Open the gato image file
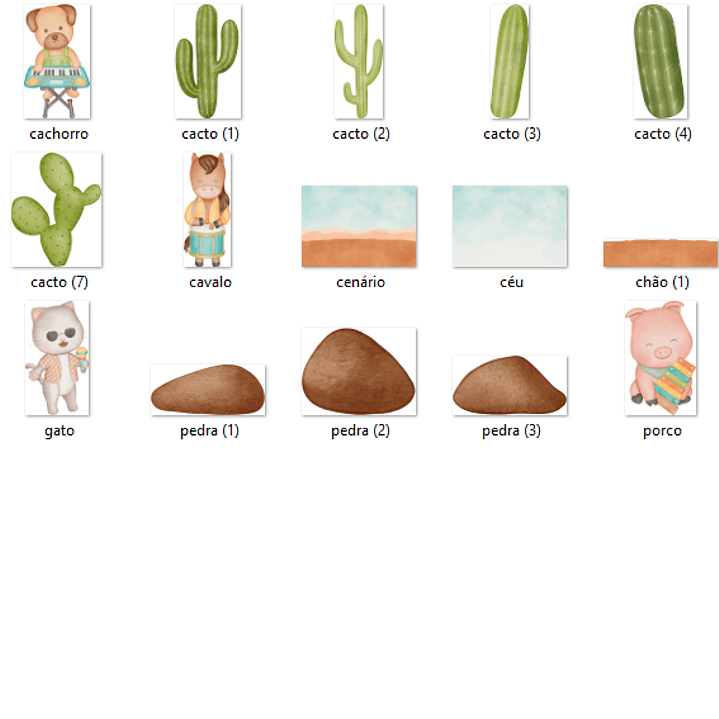This screenshot has width=719, height=719. 57,358
